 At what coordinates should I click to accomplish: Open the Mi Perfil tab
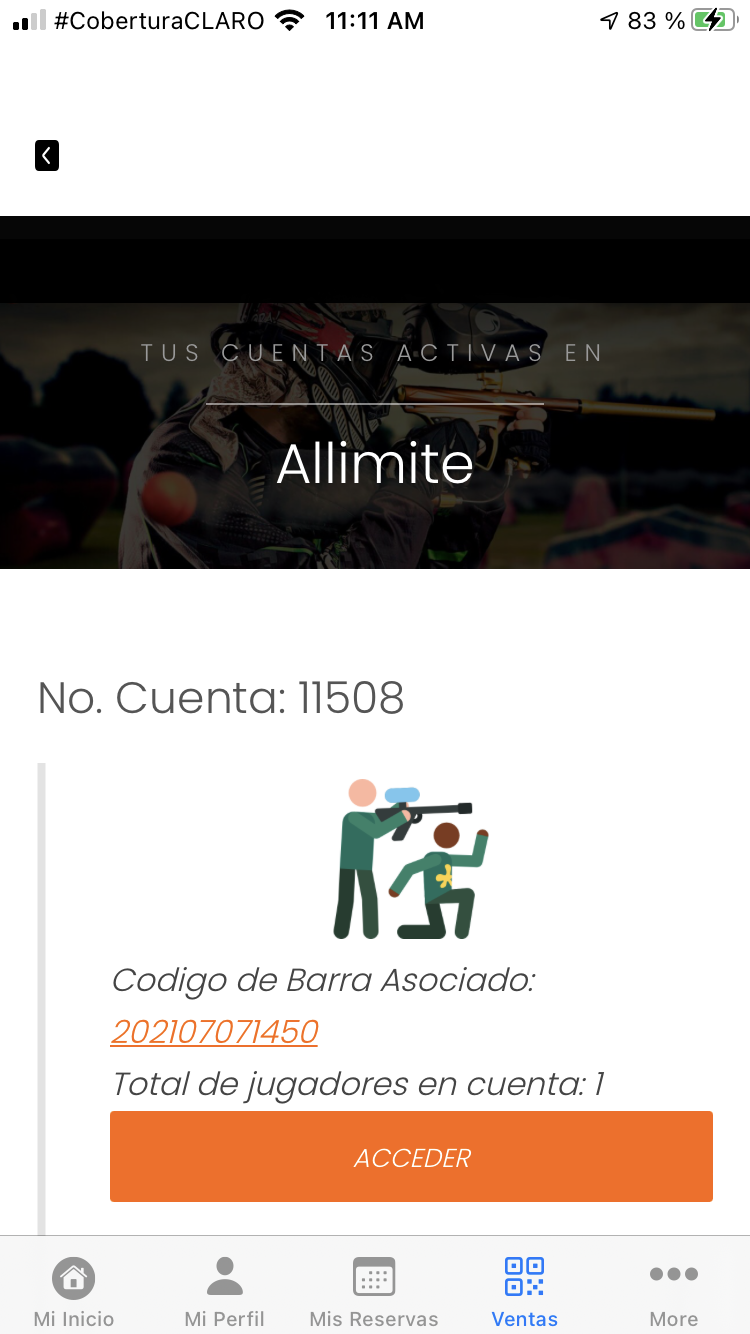(x=224, y=1290)
